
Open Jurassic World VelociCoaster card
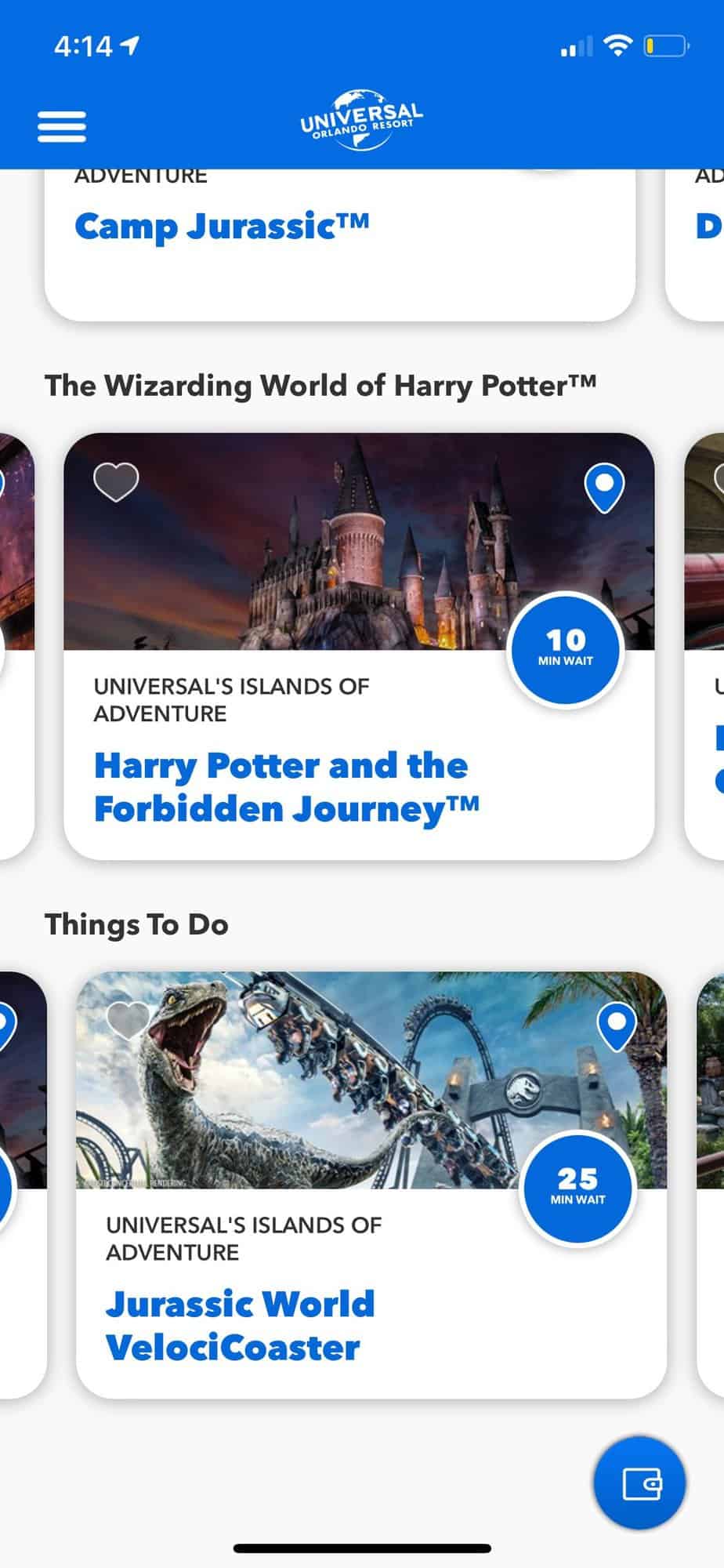371,1185
